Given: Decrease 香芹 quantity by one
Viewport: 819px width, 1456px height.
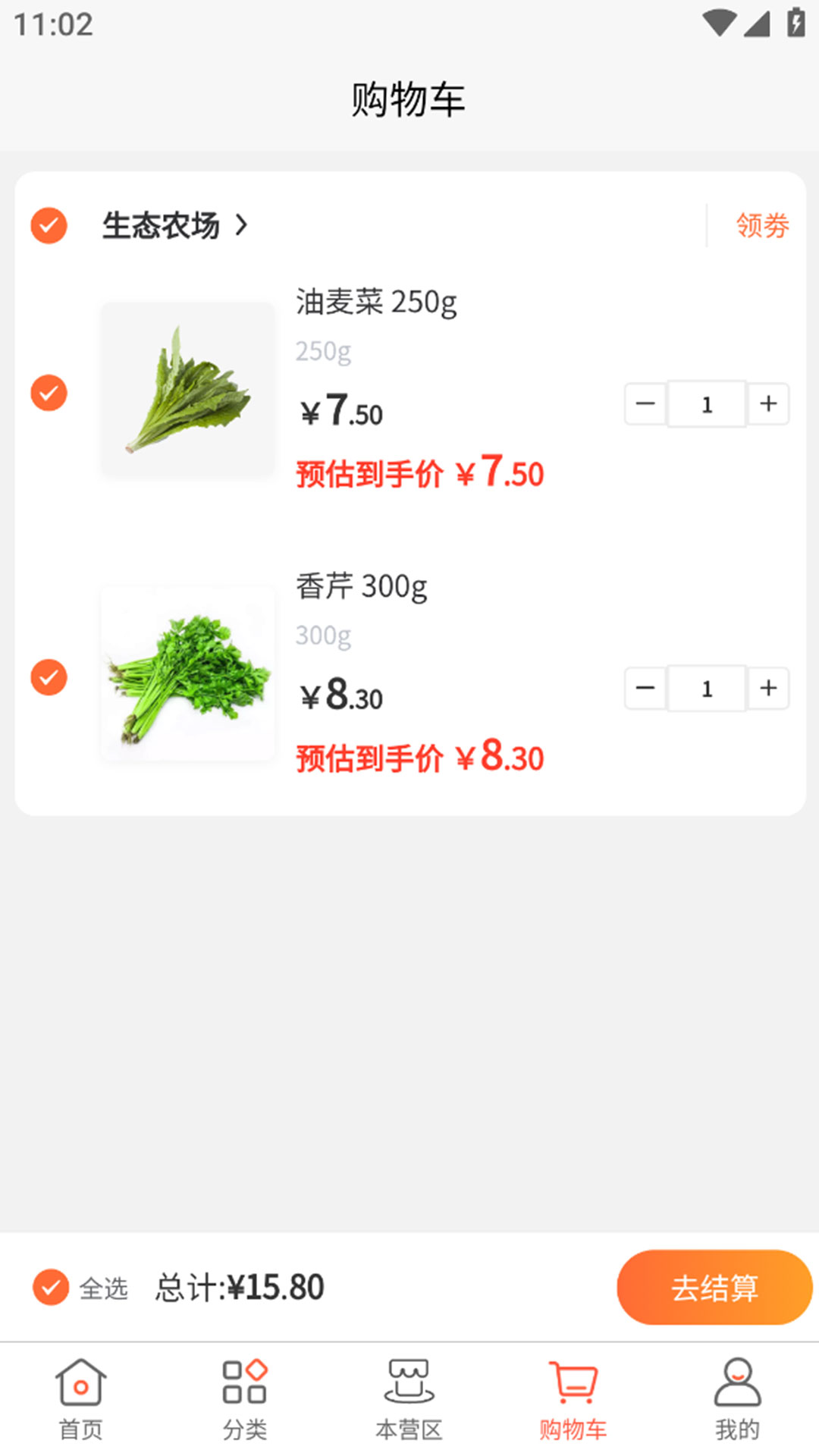Looking at the screenshot, I should pos(645,688).
